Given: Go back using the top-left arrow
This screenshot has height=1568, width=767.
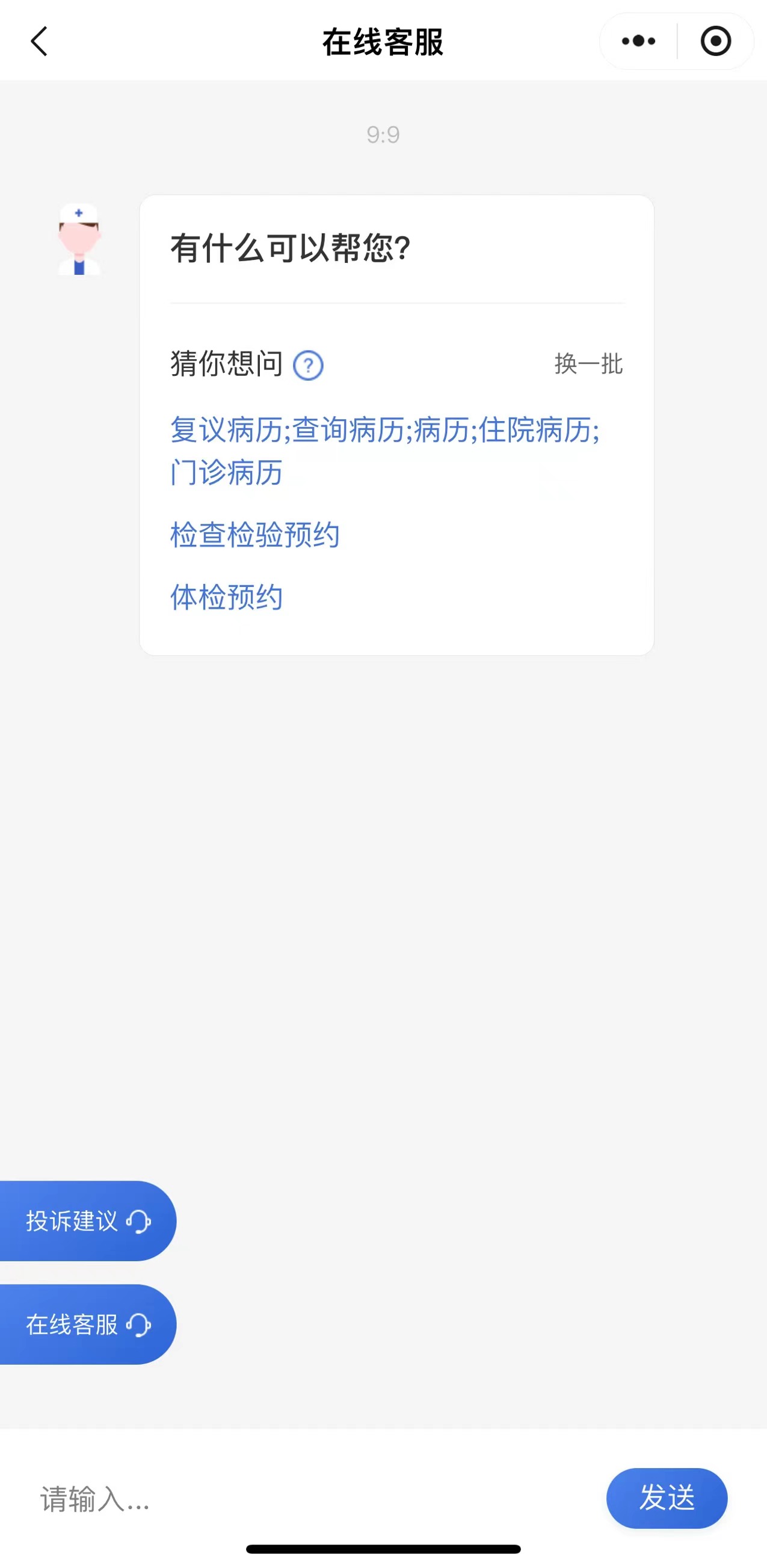Looking at the screenshot, I should coord(39,42).
